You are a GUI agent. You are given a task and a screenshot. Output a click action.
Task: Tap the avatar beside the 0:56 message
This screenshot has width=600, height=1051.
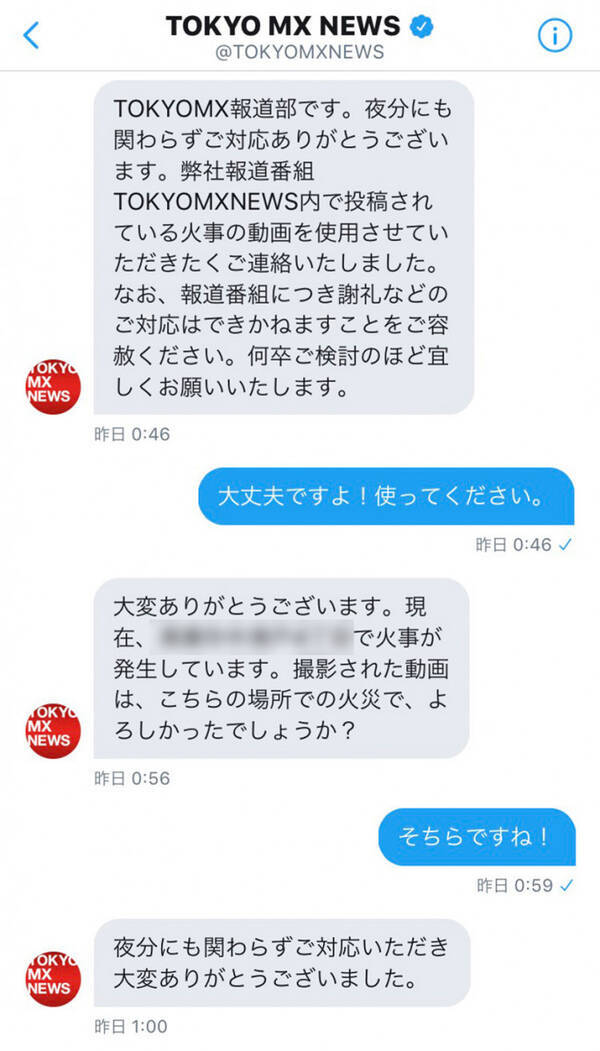pos(52,727)
